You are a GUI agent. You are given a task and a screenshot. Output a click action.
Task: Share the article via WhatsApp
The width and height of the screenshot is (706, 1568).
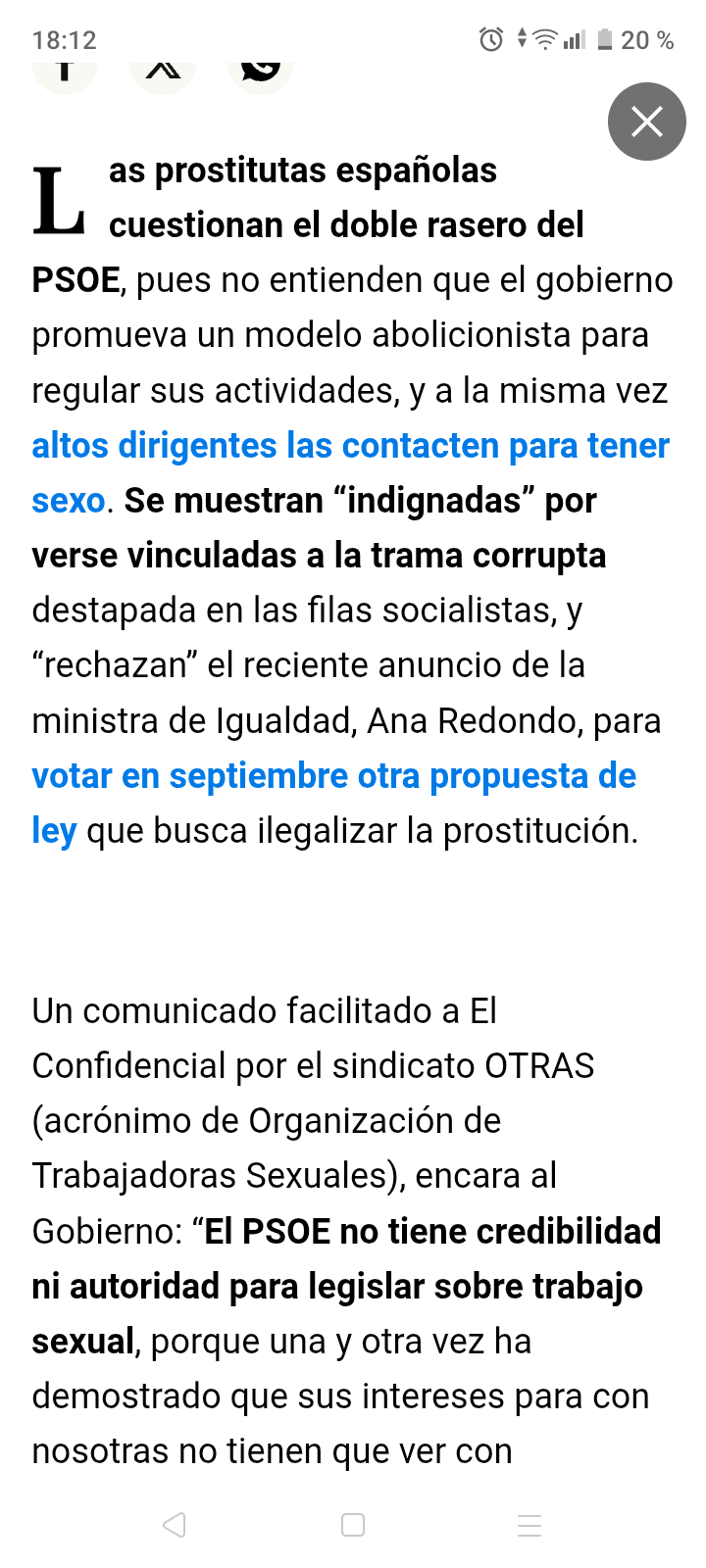pyautogui.click(x=261, y=71)
